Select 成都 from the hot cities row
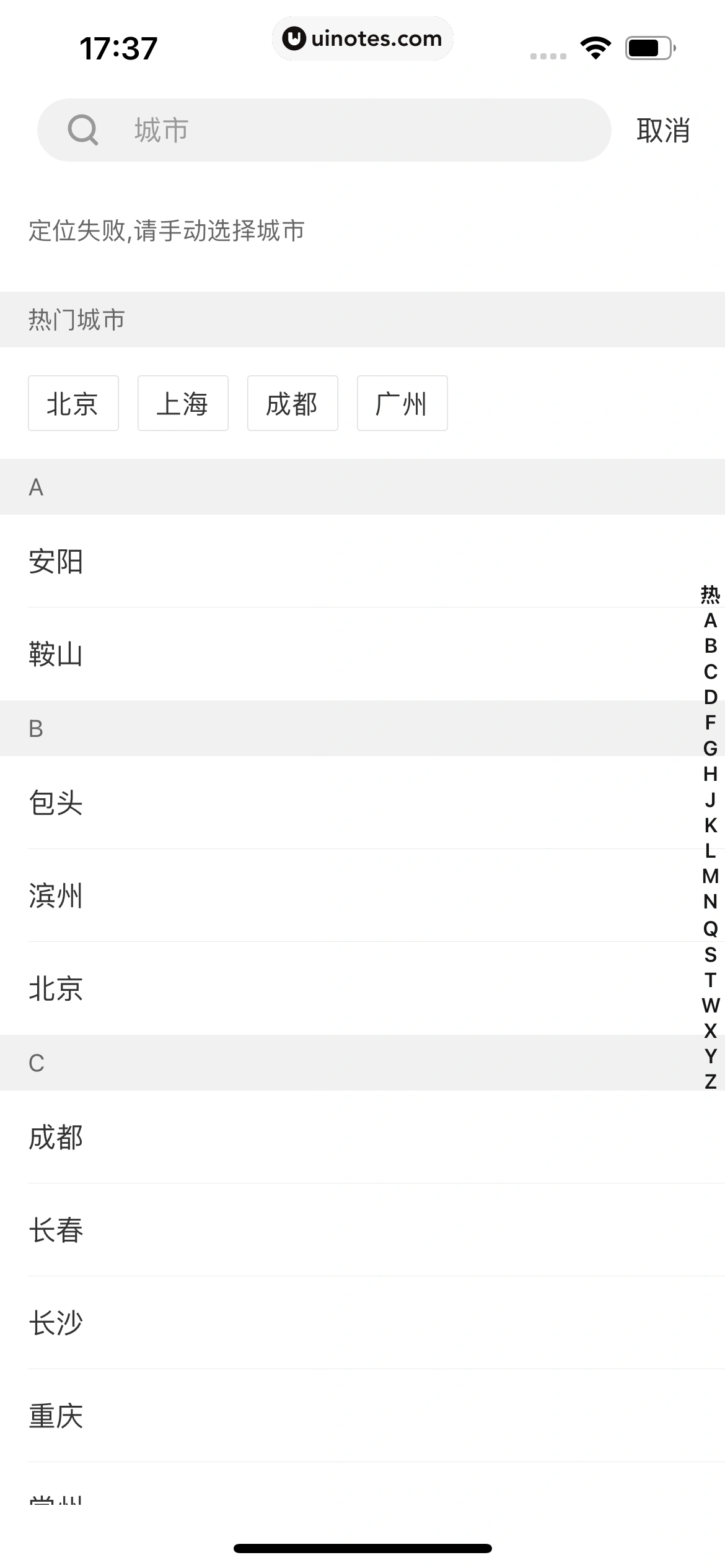Screen dimensions: 725x1568 [292, 403]
